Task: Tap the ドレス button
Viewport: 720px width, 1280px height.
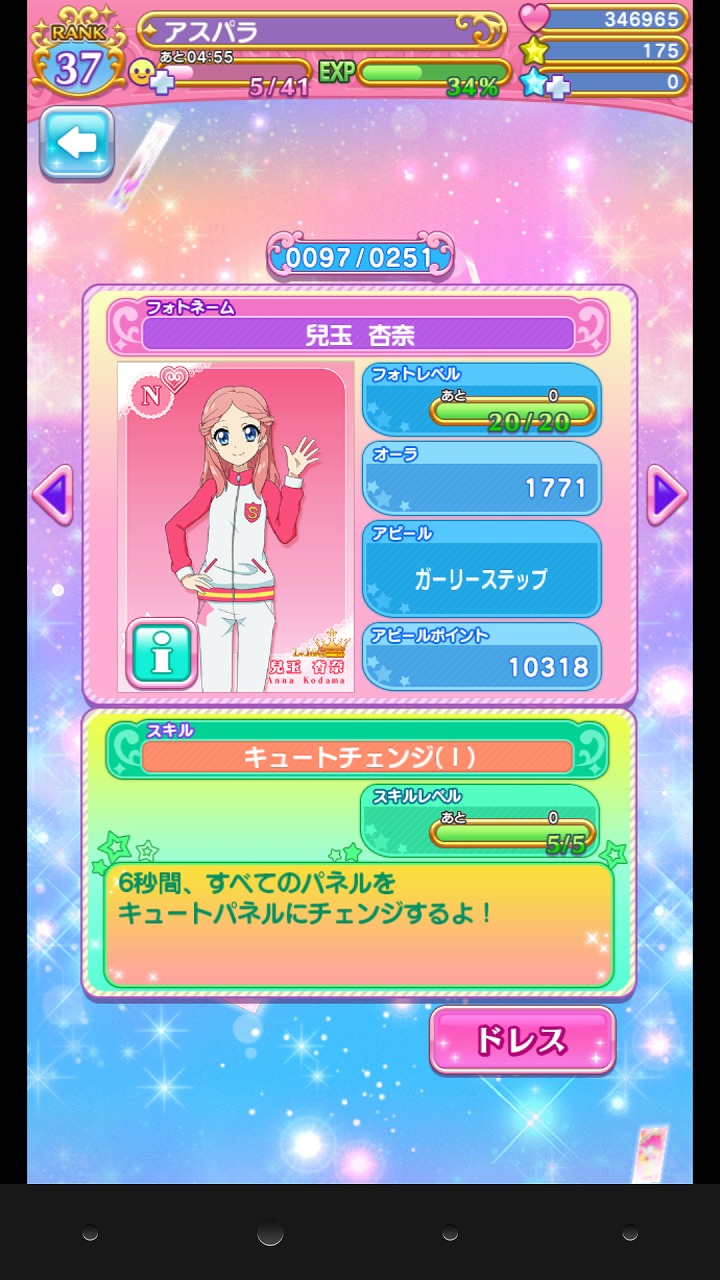Action: pos(522,1041)
